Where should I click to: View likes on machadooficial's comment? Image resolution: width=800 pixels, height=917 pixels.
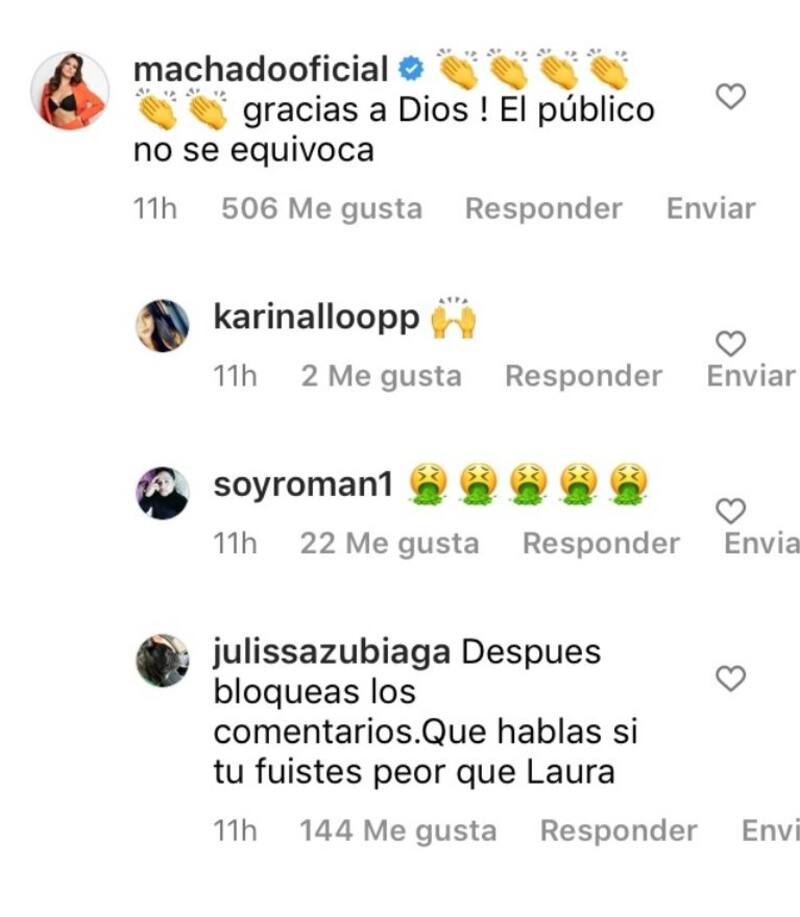(x=321, y=209)
